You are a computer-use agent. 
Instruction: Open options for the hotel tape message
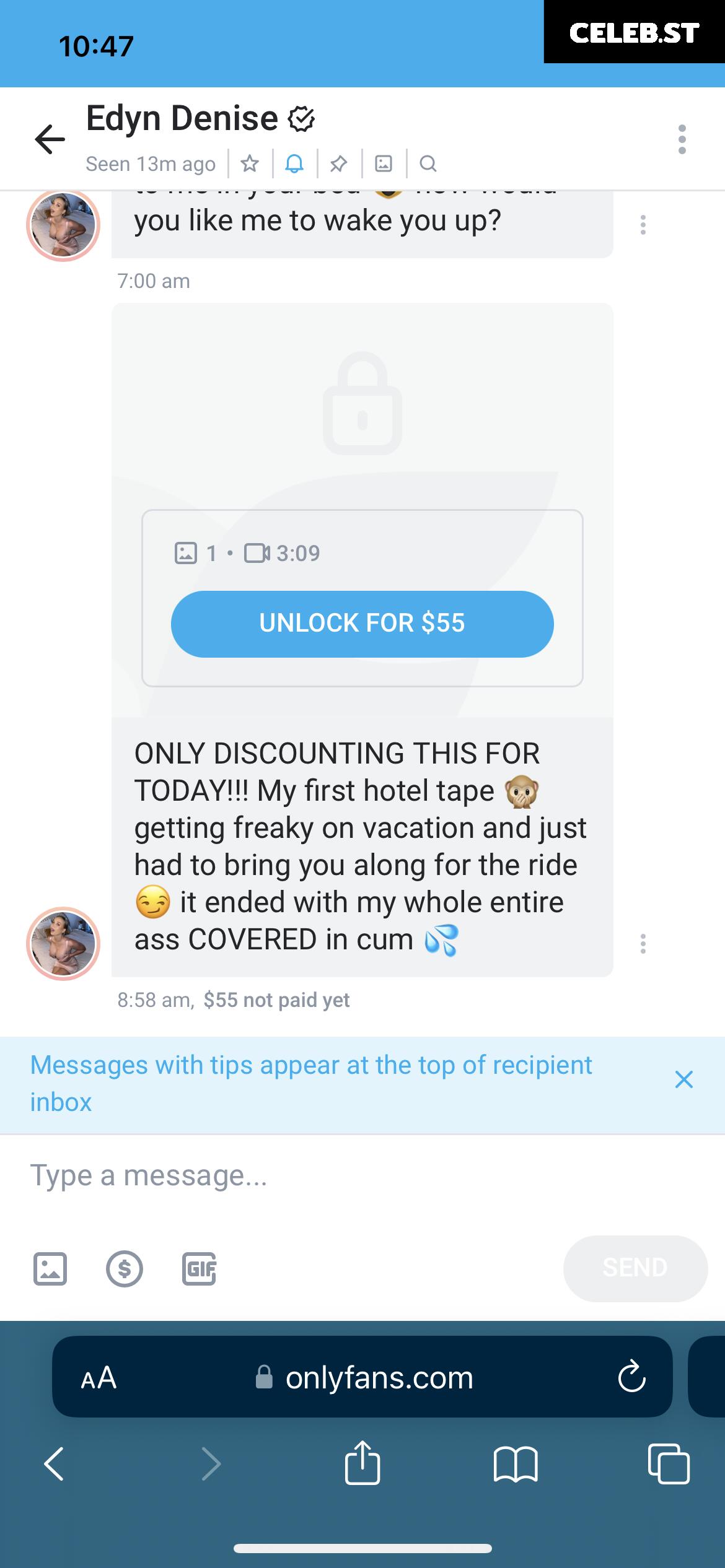point(643,944)
